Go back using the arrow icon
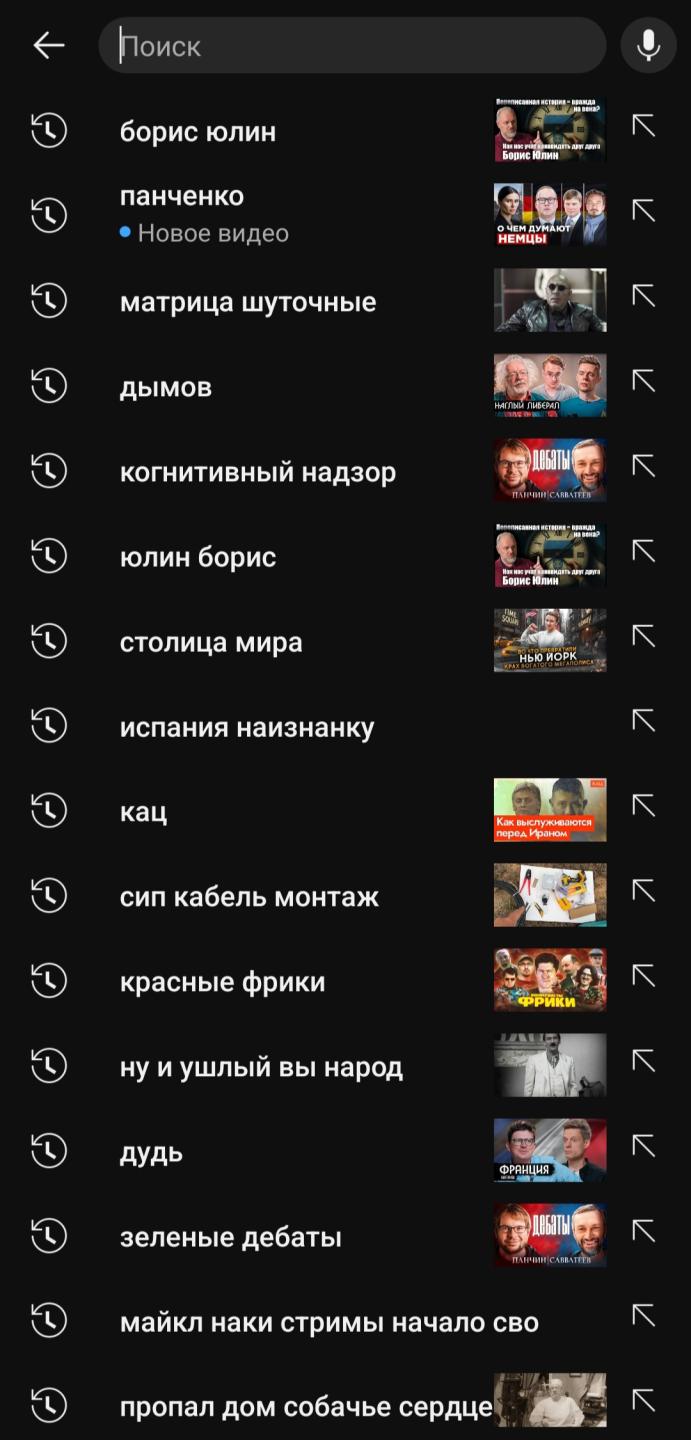The height and width of the screenshot is (1440, 691). coord(48,45)
